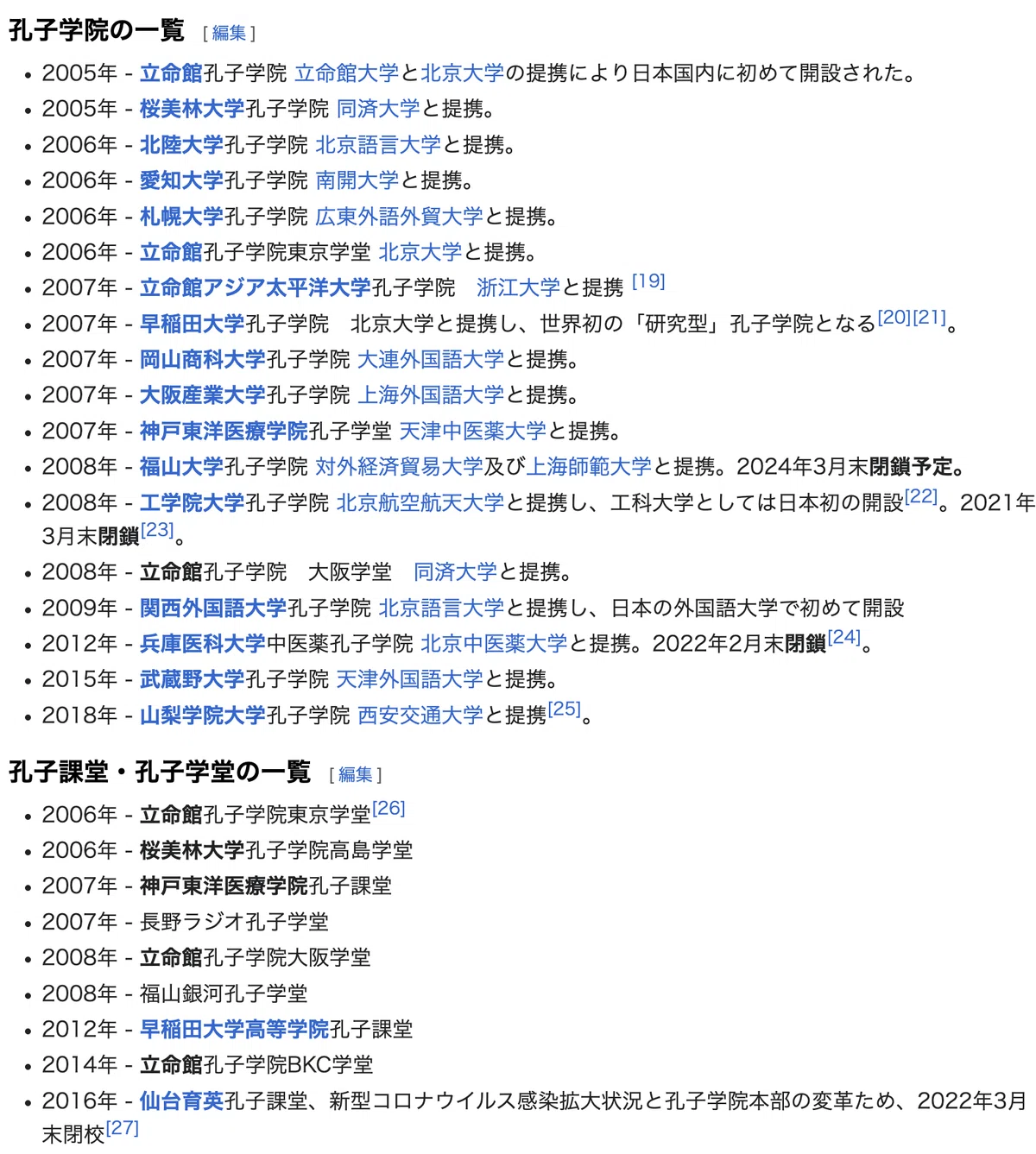Open the 立命館大学 link

coord(347,73)
